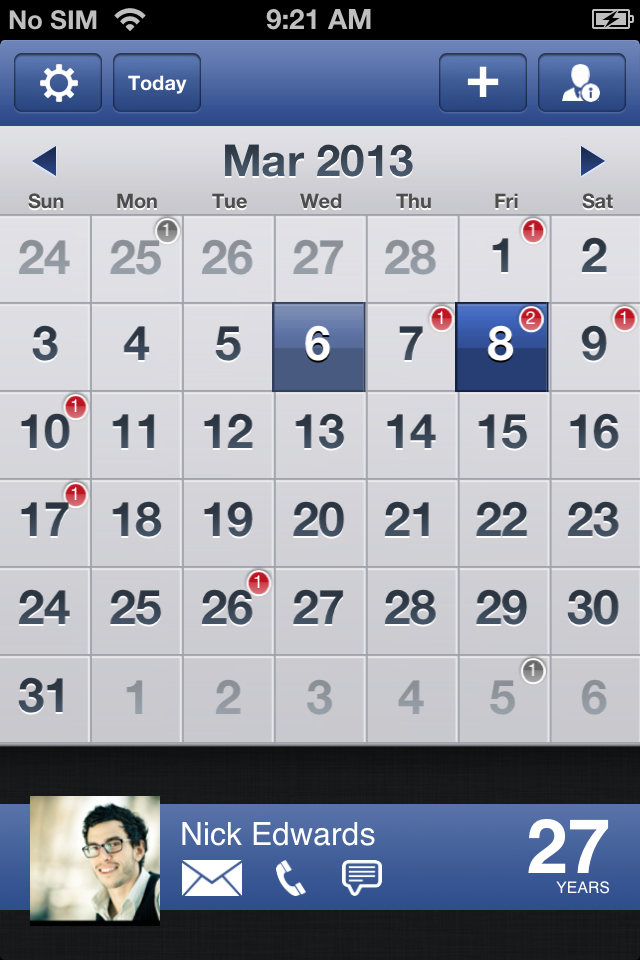This screenshot has height=960, width=640.
Task: Select April 5 on the calendar
Action: click(504, 698)
